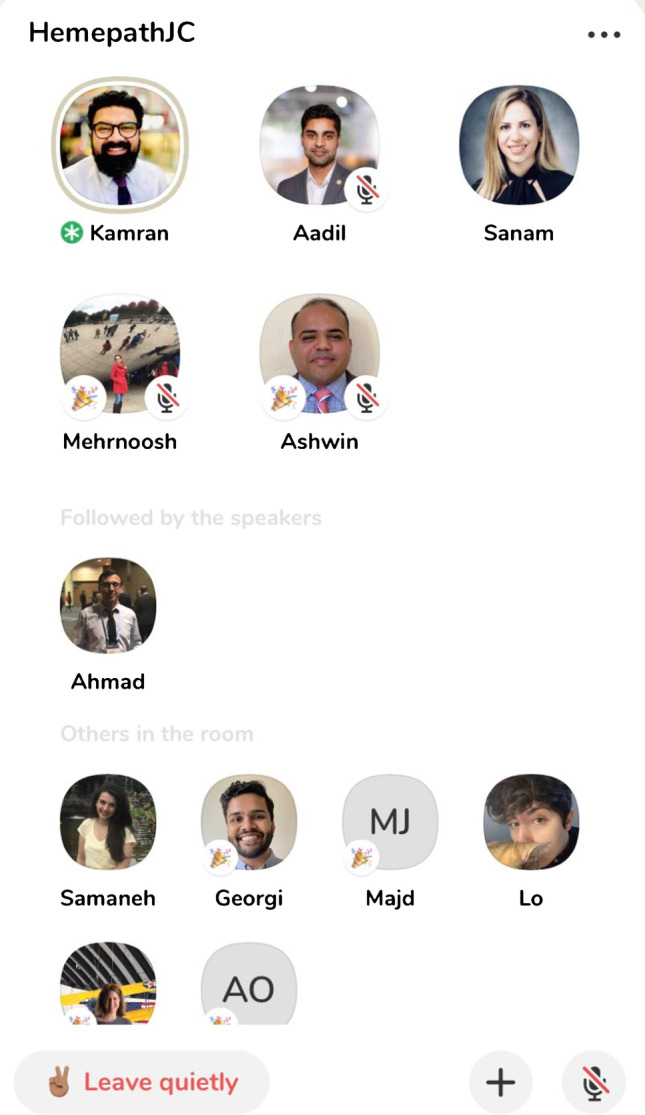
Task: Leave the room quietly
Action: click(x=142, y=1082)
